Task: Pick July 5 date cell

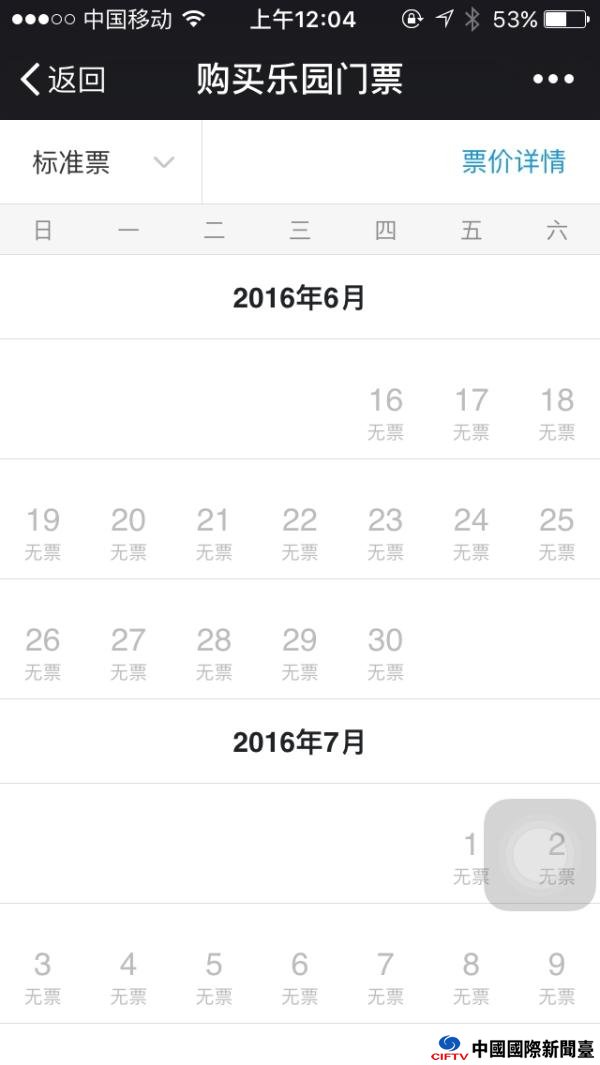Action: coord(214,977)
